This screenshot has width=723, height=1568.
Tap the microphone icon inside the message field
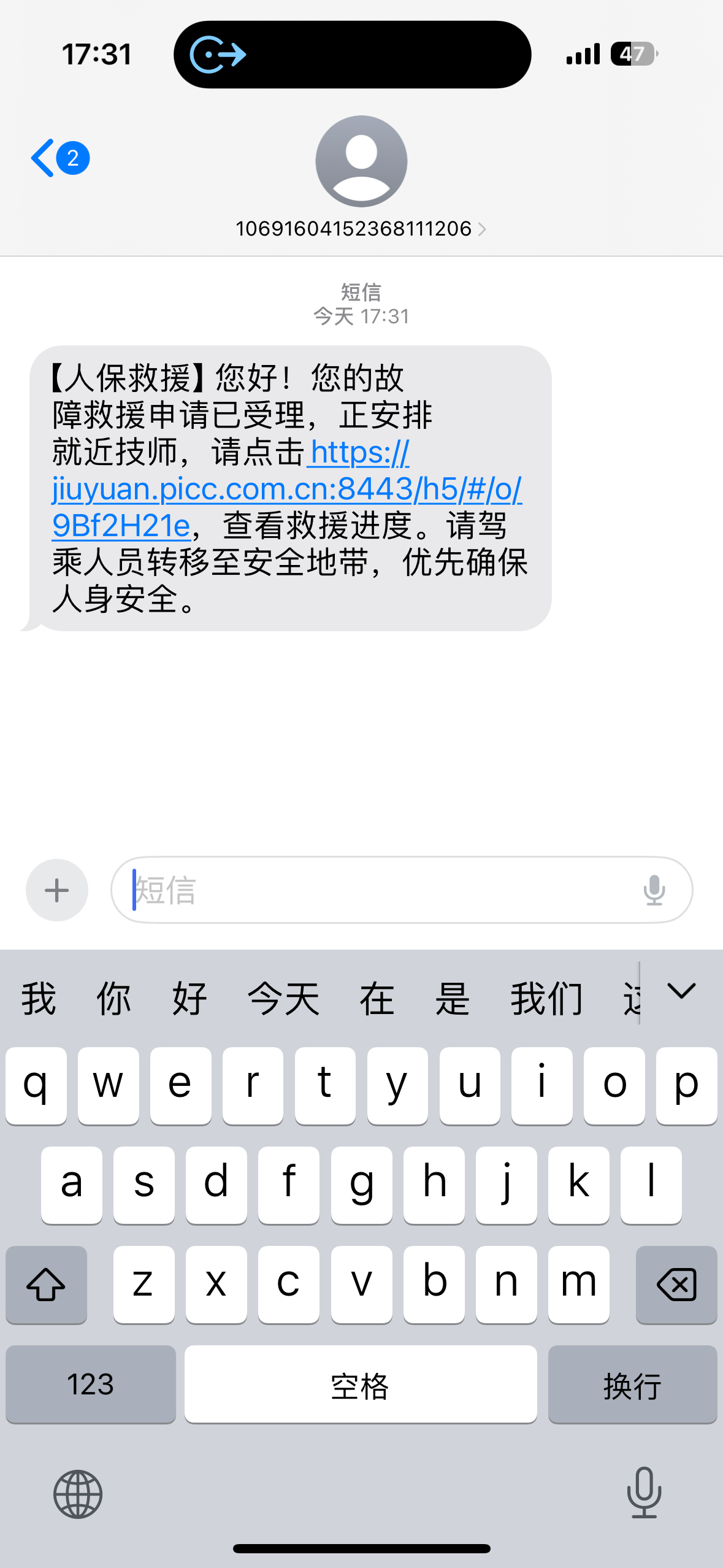pyautogui.click(x=654, y=890)
